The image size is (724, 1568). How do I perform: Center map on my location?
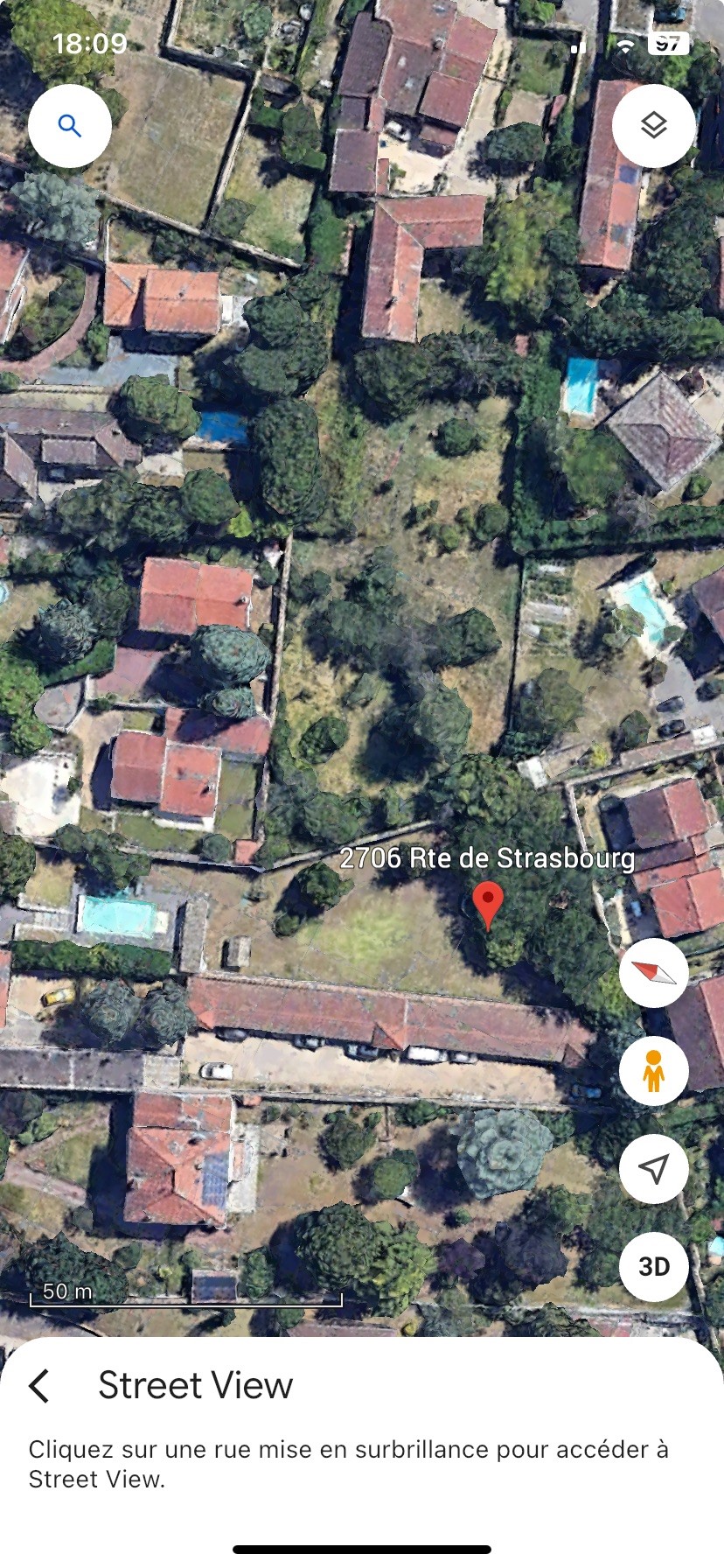[x=654, y=1168]
